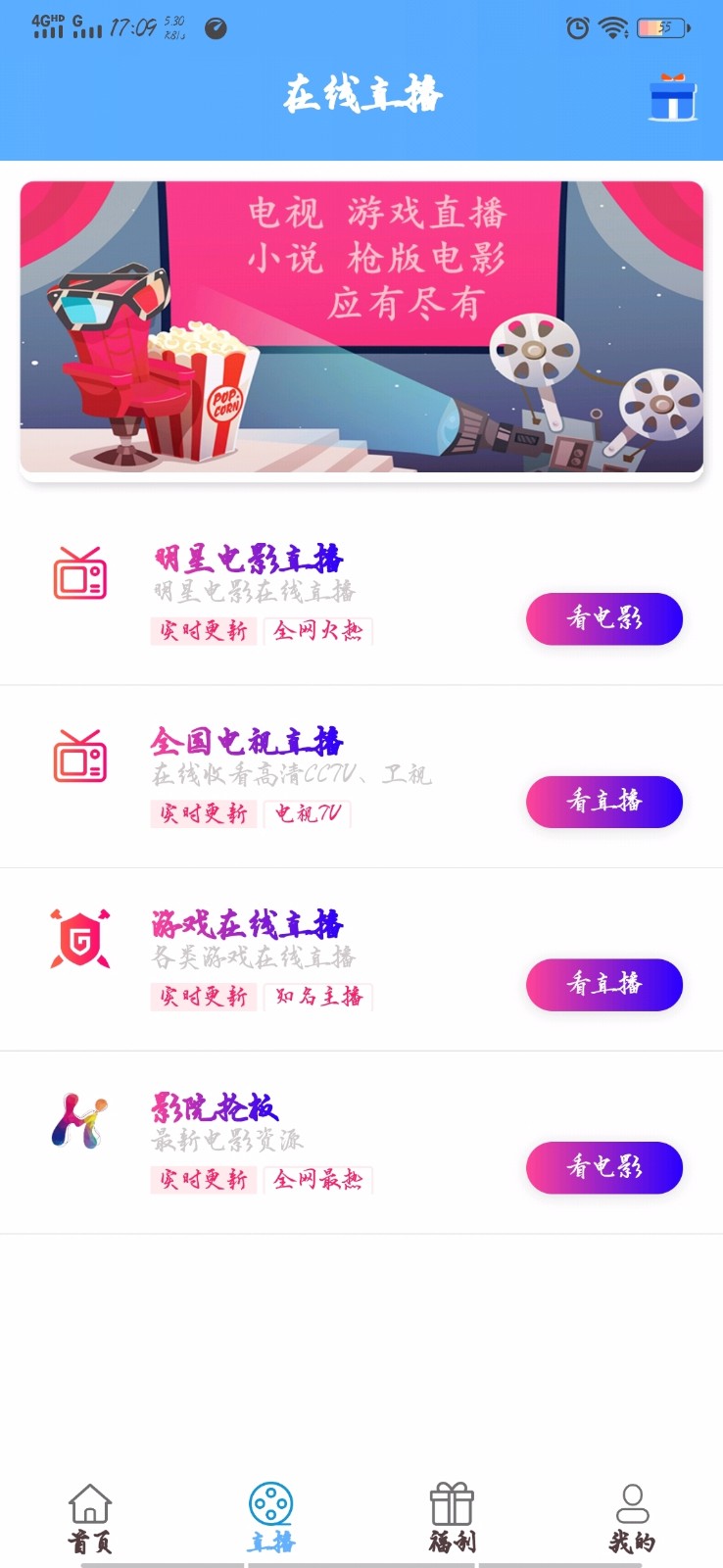Tap 看直播 for 游戏在线直播
The width and height of the screenshot is (723, 1568).
[604, 985]
